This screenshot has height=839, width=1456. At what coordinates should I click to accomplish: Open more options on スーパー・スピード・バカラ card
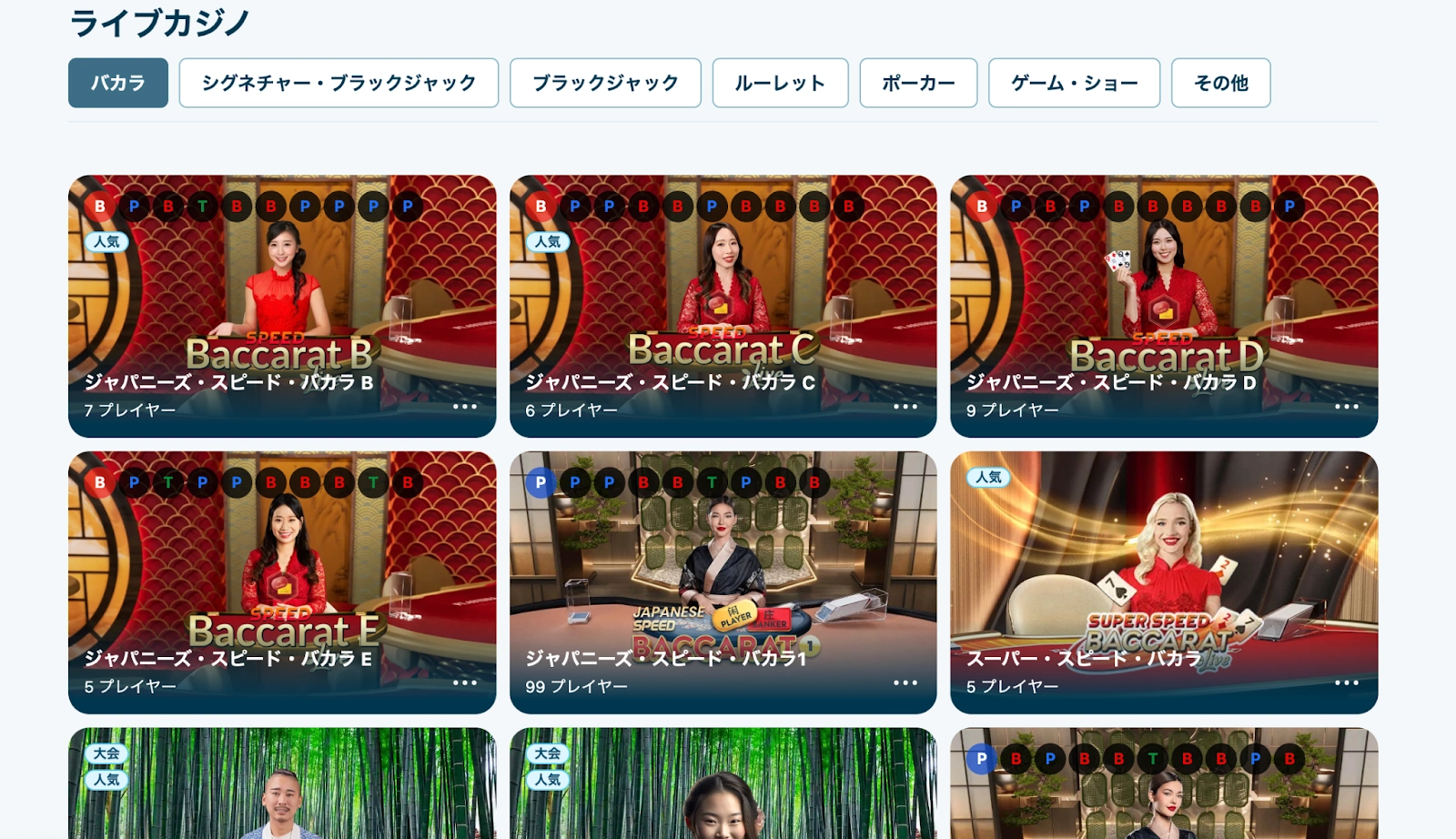tap(1347, 682)
